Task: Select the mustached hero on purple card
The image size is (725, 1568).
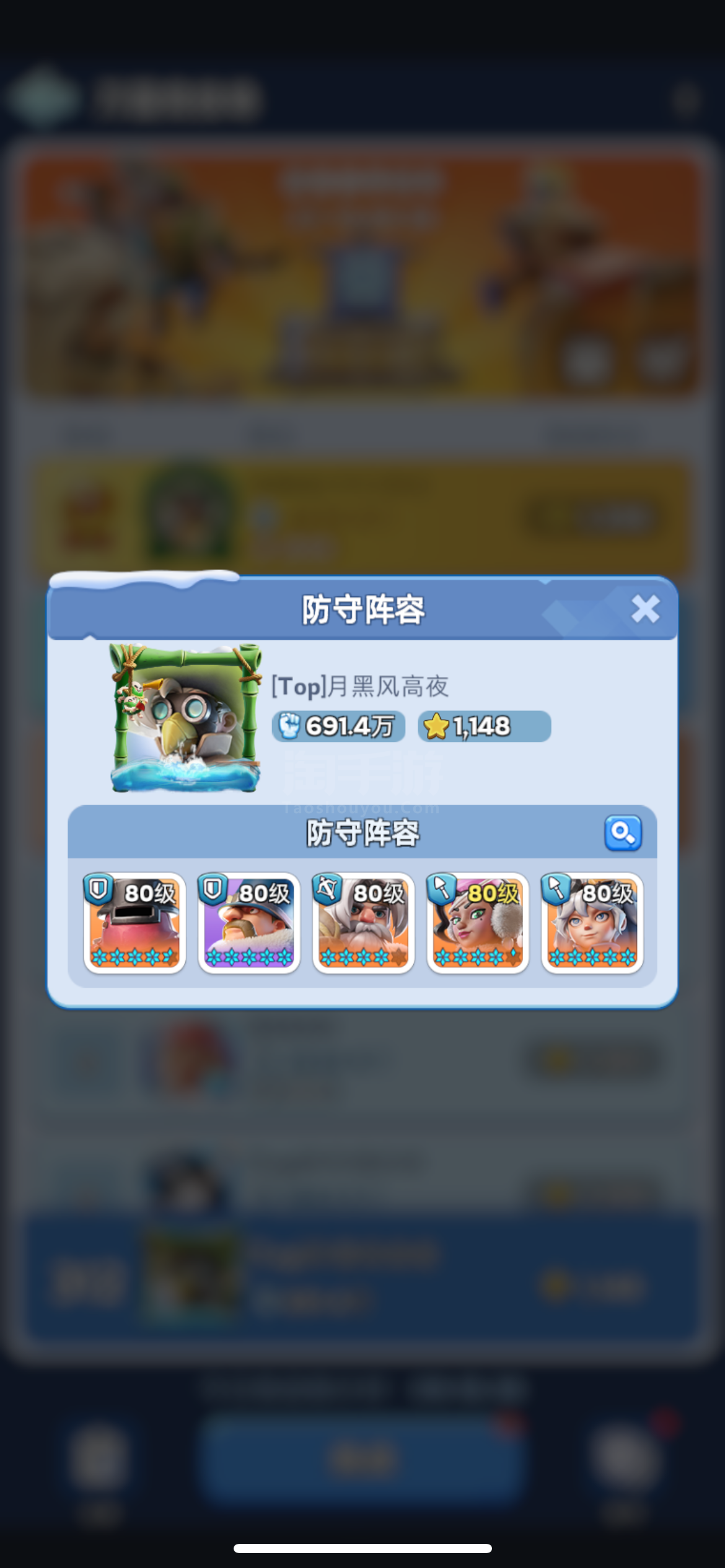Action: pos(249,923)
